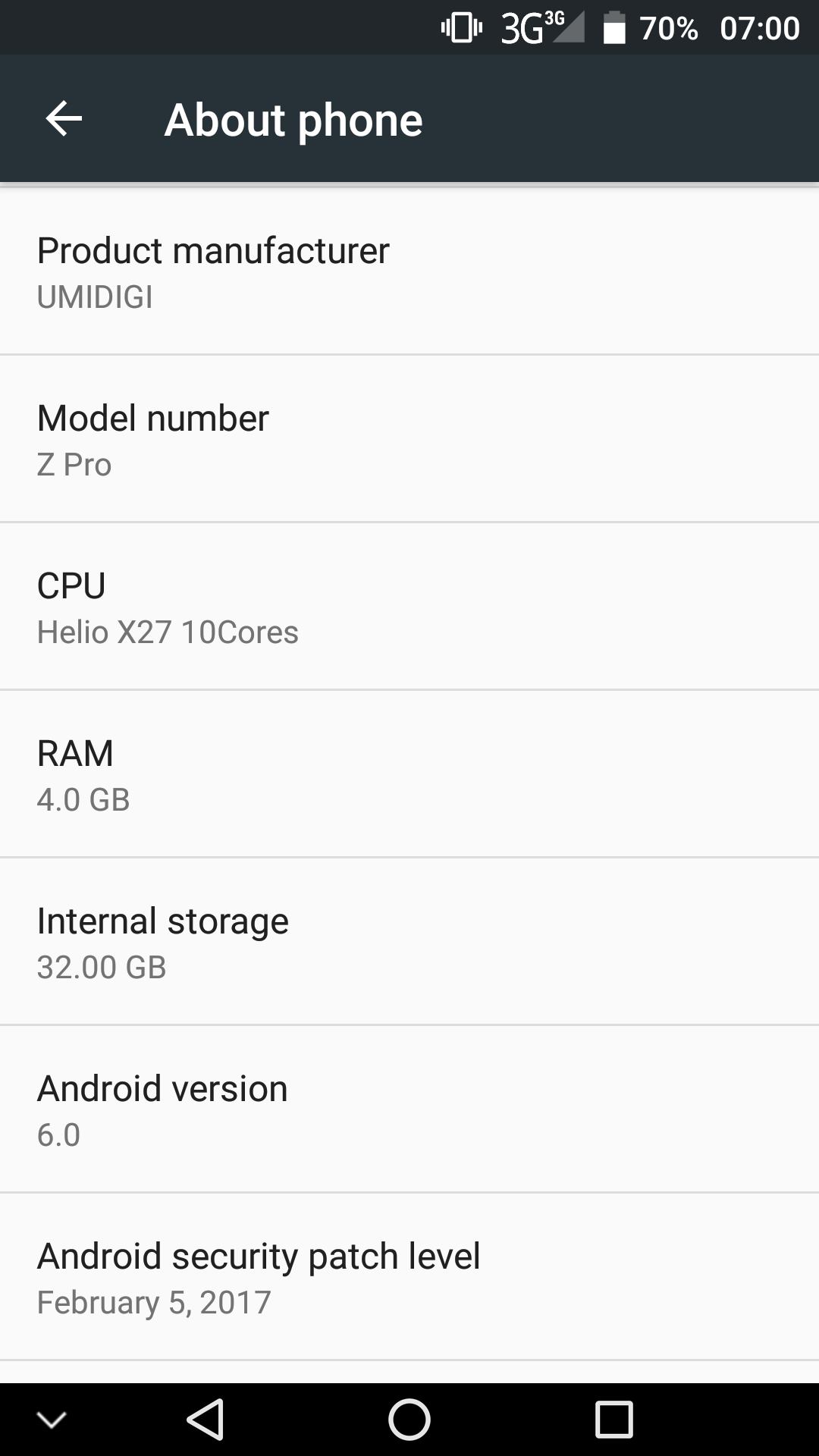Tap the Internal storage row
The height and width of the screenshot is (1456, 819).
(x=409, y=941)
